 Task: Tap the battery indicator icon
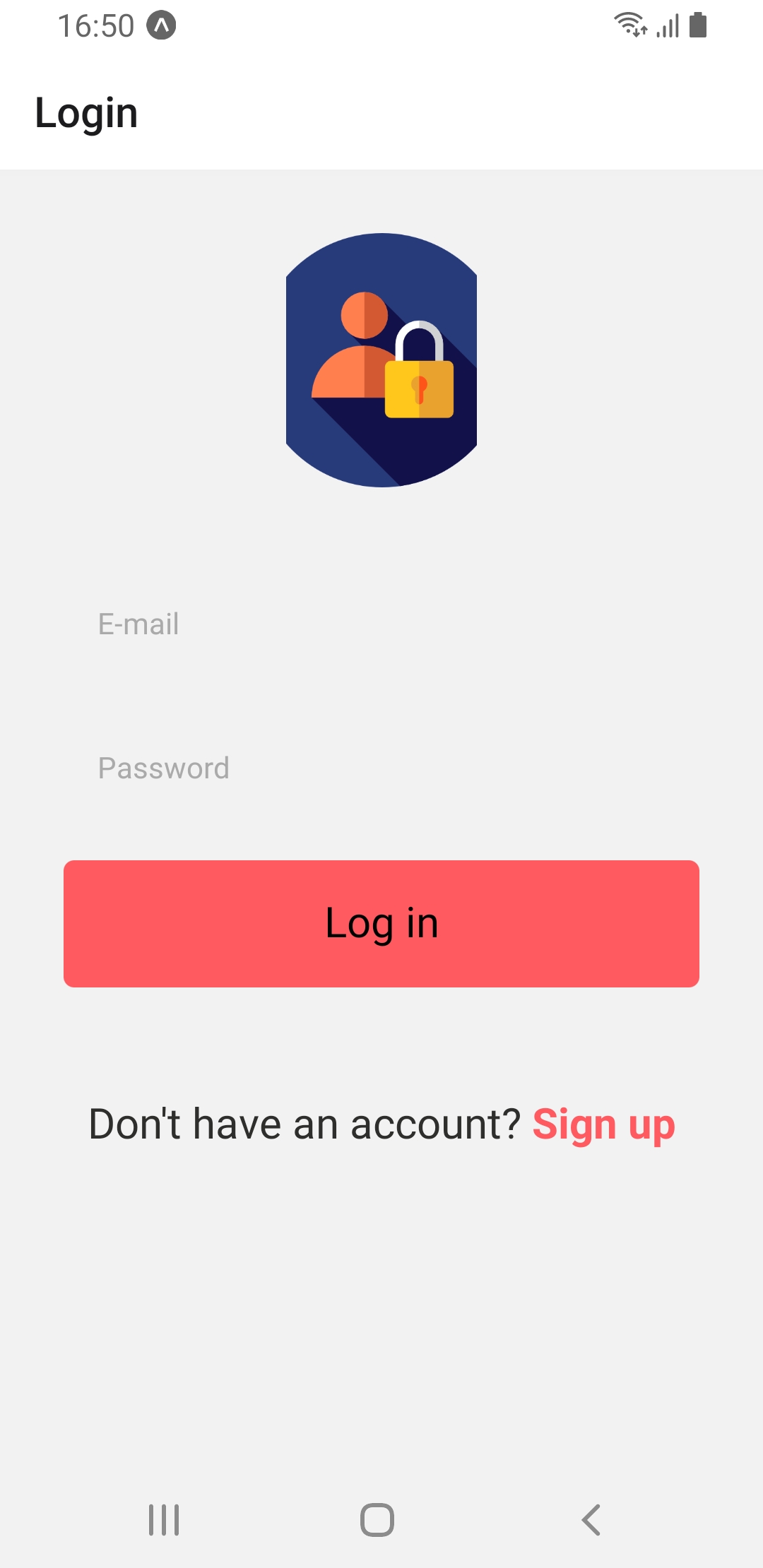tap(697, 25)
